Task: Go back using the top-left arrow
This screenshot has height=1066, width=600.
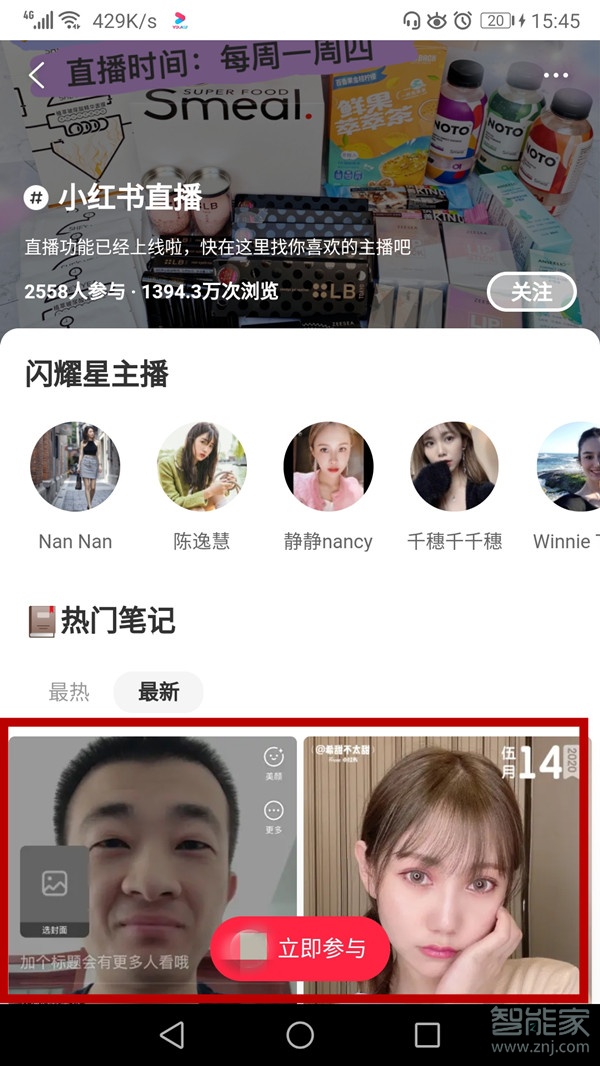Action: coord(37,76)
